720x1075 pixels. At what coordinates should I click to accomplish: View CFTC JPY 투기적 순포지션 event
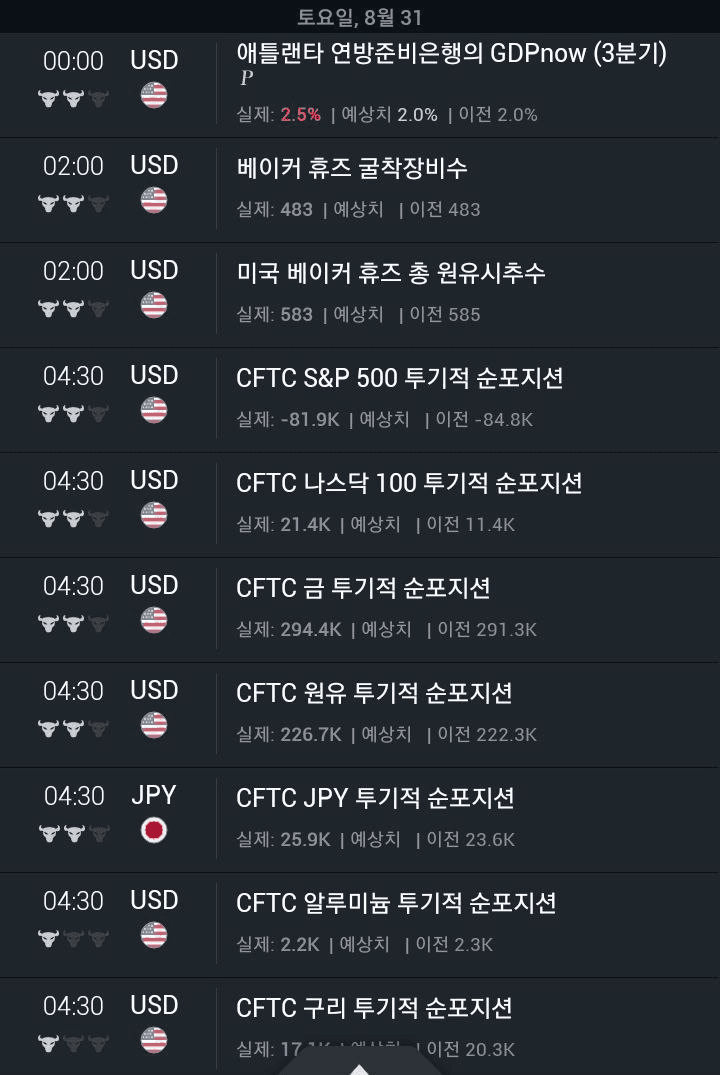pyautogui.click(x=375, y=798)
